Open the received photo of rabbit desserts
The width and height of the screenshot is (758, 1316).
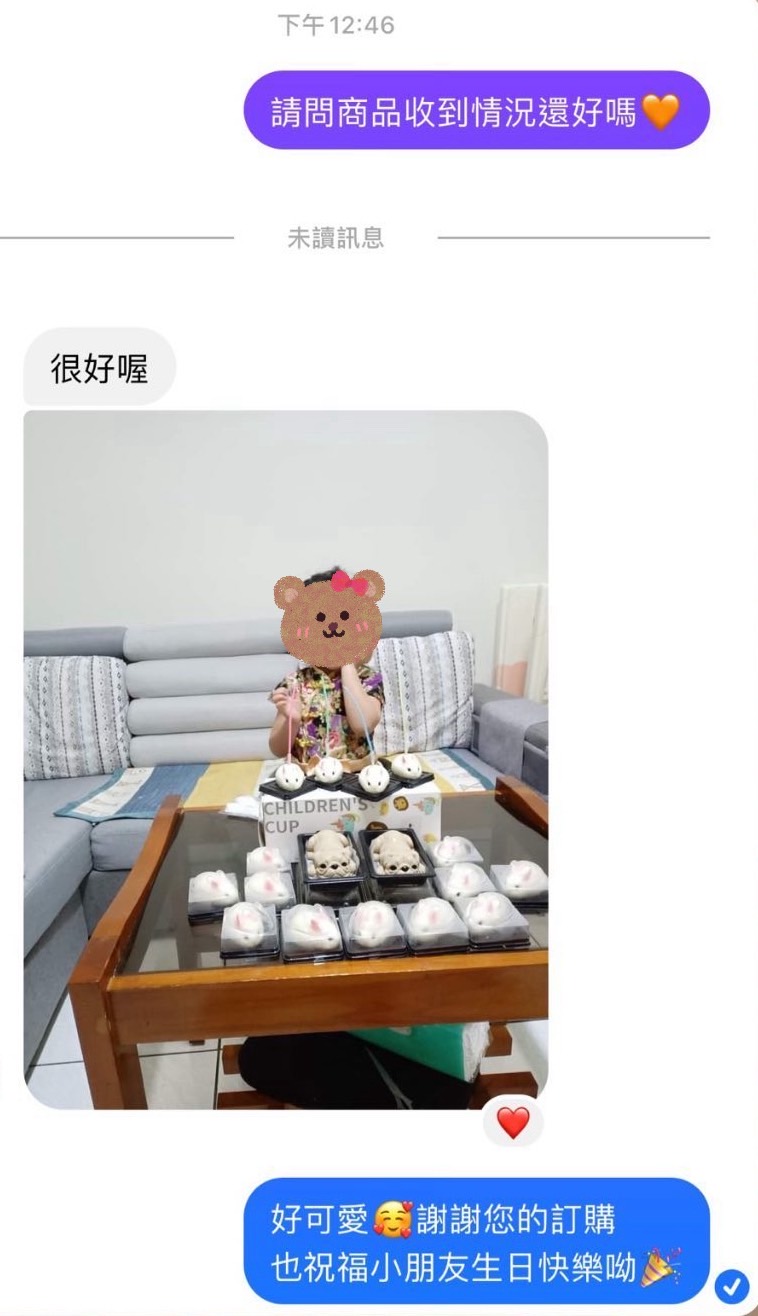(286, 759)
